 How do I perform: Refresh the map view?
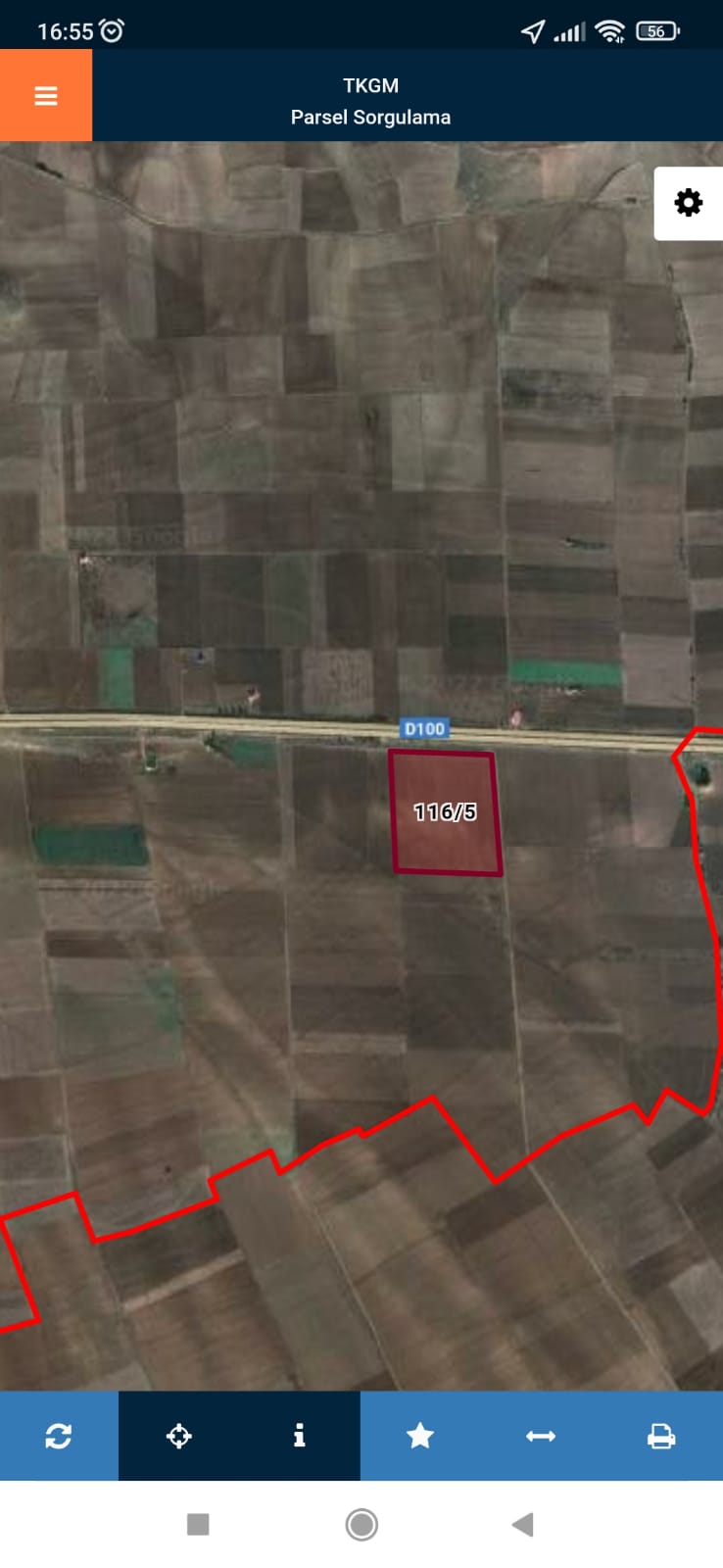(x=59, y=1436)
